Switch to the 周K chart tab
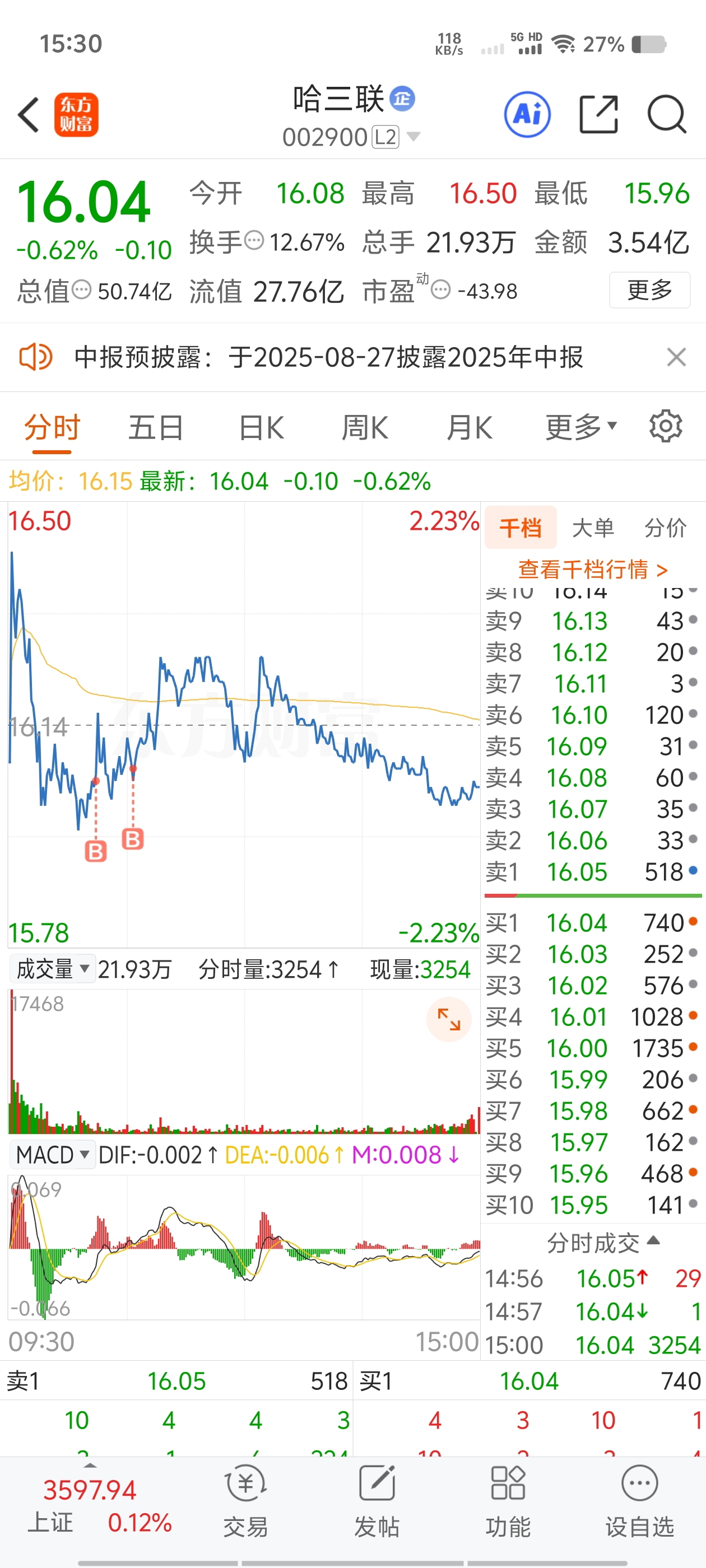The height and width of the screenshot is (1568, 706). pyautogui.click(x=365, y=427)
